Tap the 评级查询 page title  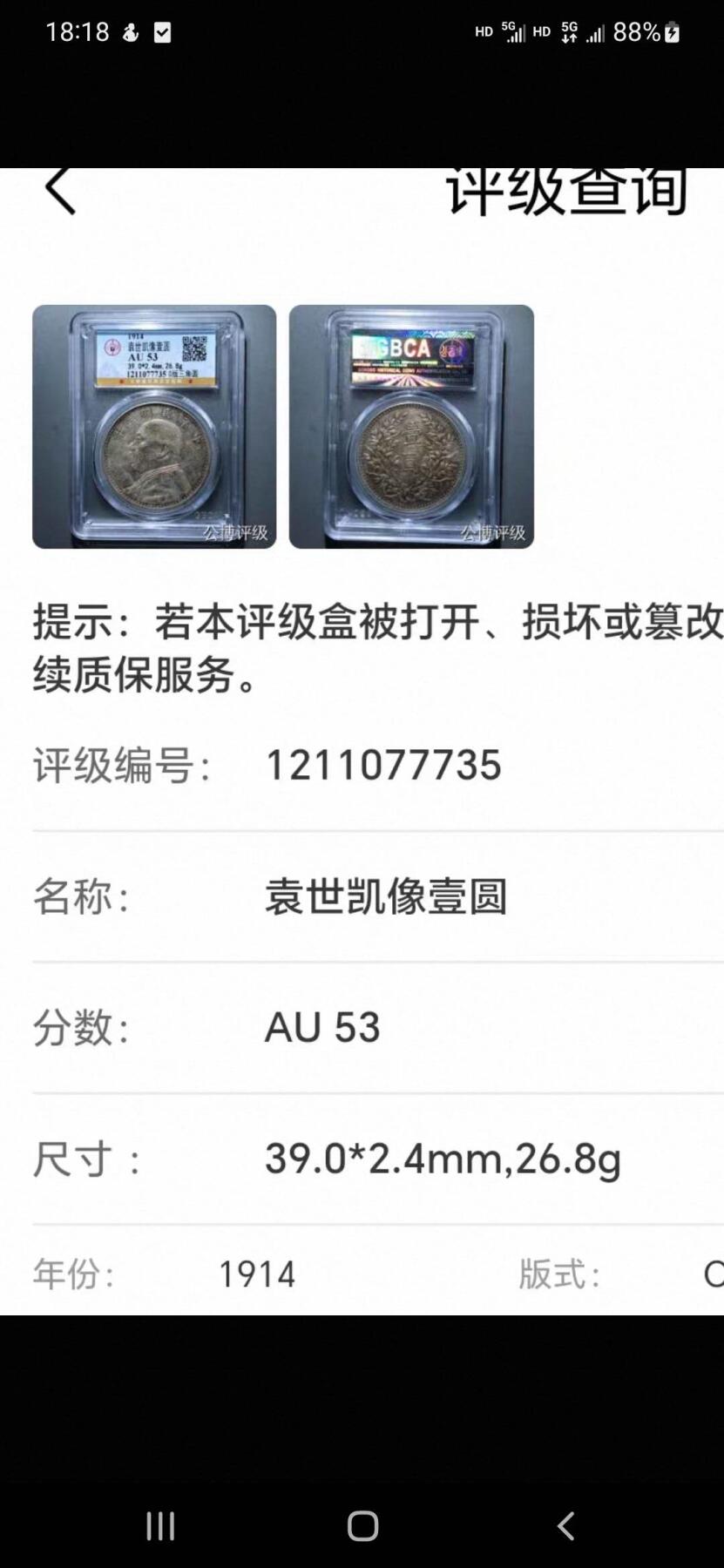566,193
